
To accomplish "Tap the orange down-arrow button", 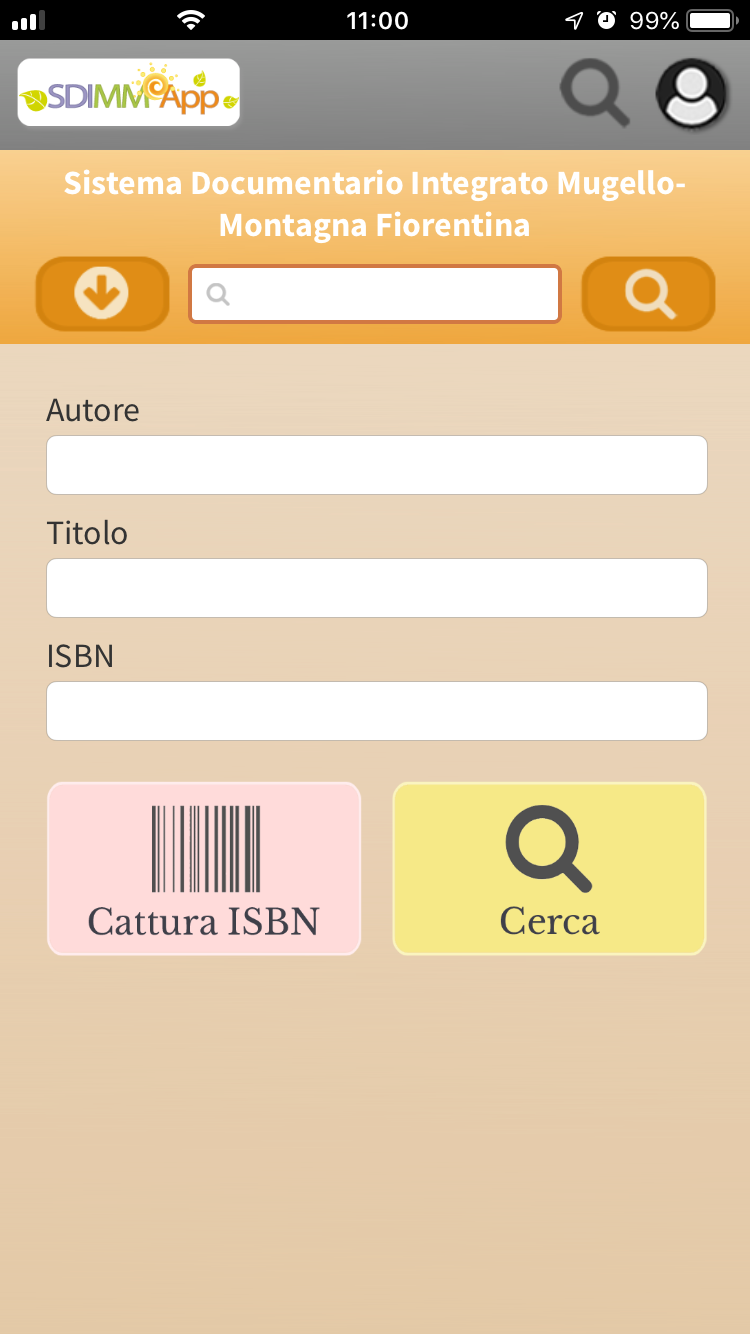I will [102, 294].
